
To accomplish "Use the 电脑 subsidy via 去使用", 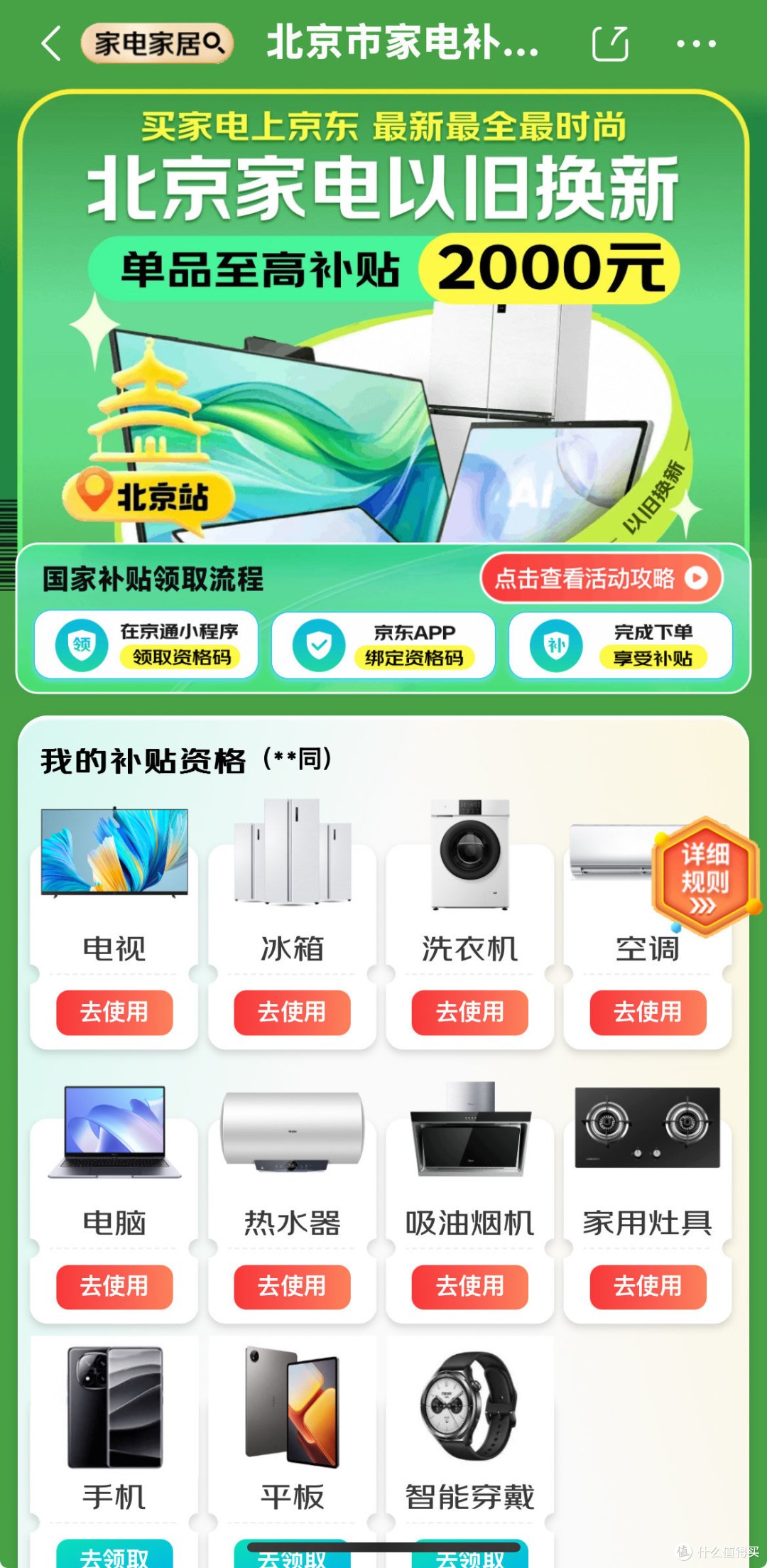I will click(x=114, y=1287).
